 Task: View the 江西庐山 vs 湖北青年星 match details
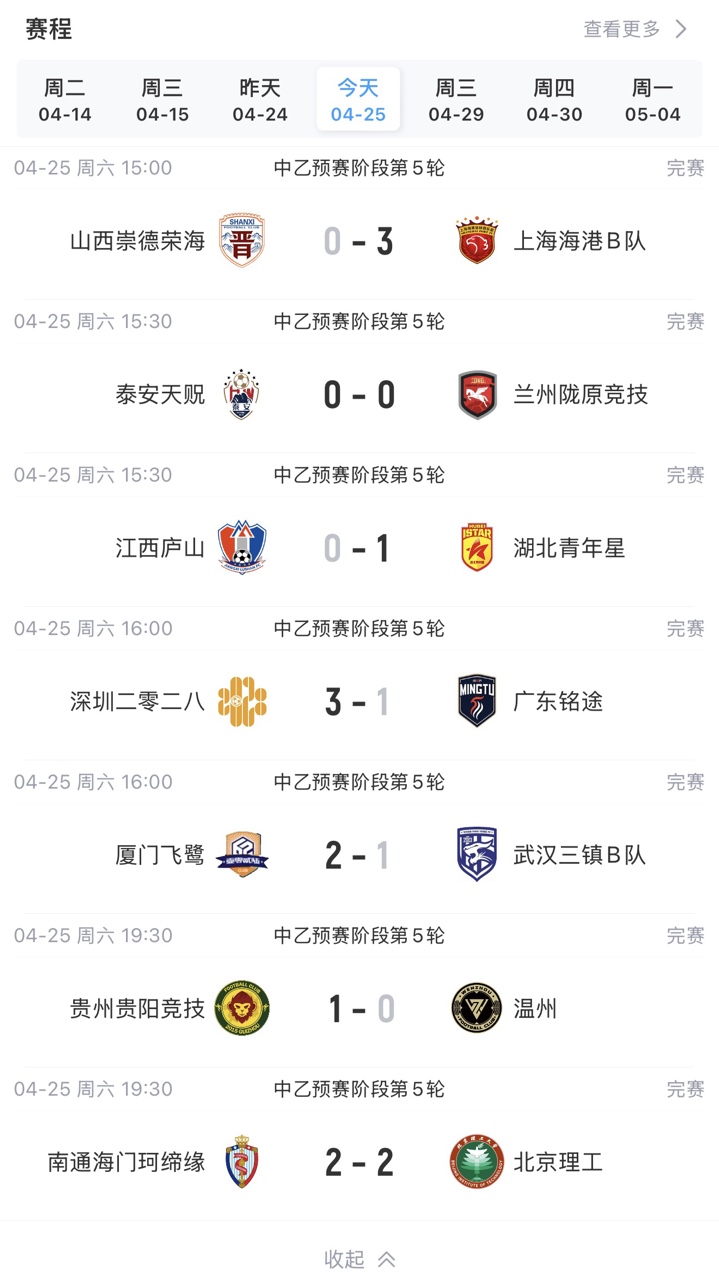[x=359, y=549]
